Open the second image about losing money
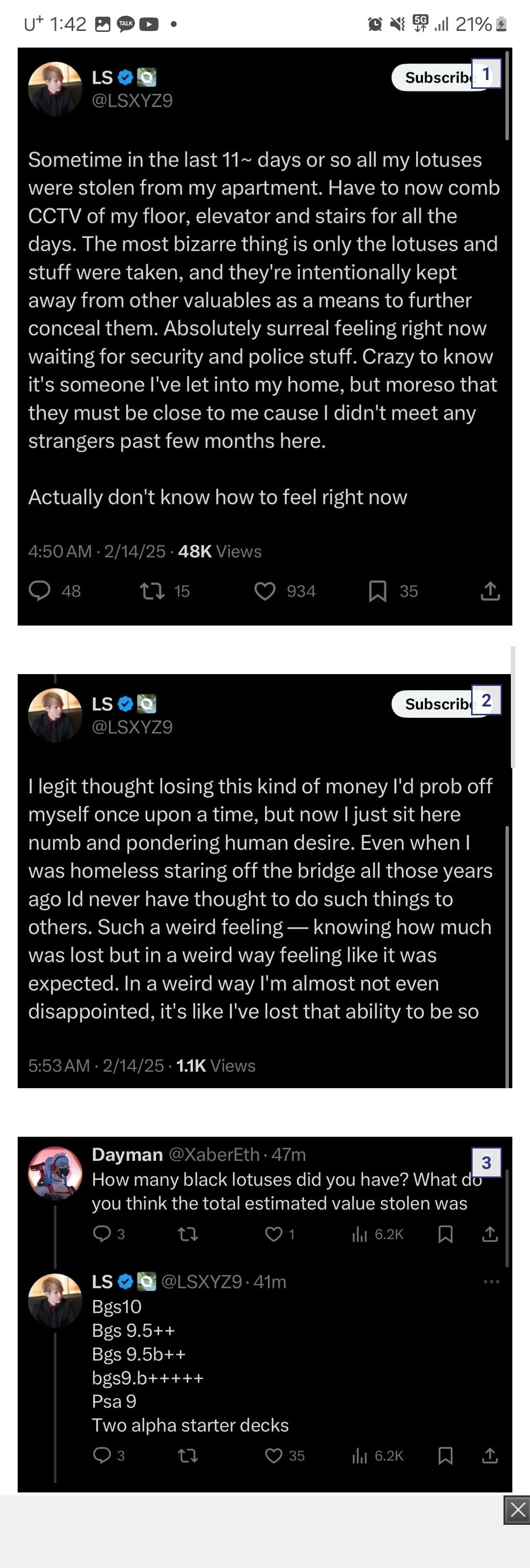 pyautogui.click(x=265, y=880)
